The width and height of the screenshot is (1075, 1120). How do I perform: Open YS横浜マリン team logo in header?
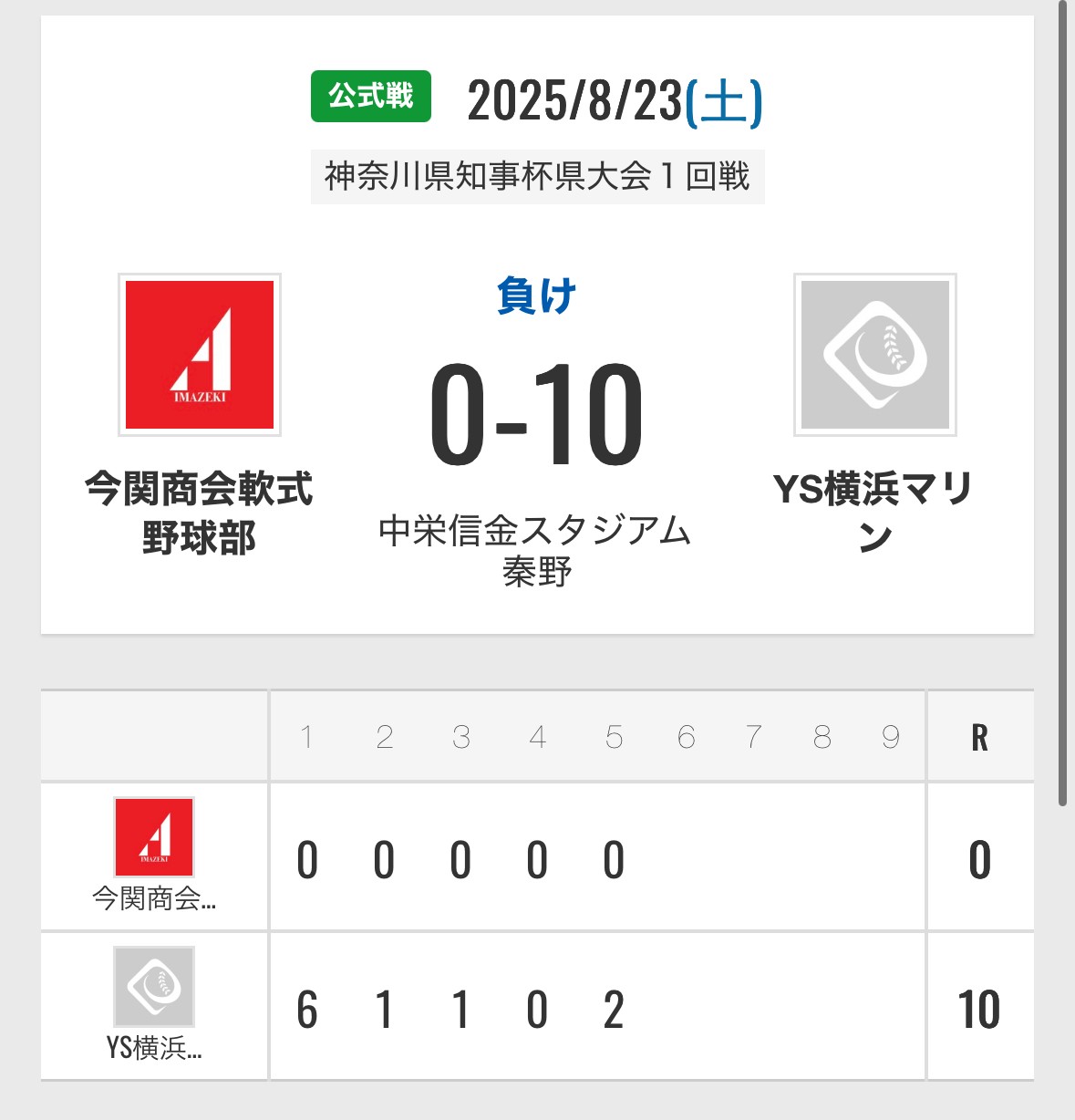874,355
